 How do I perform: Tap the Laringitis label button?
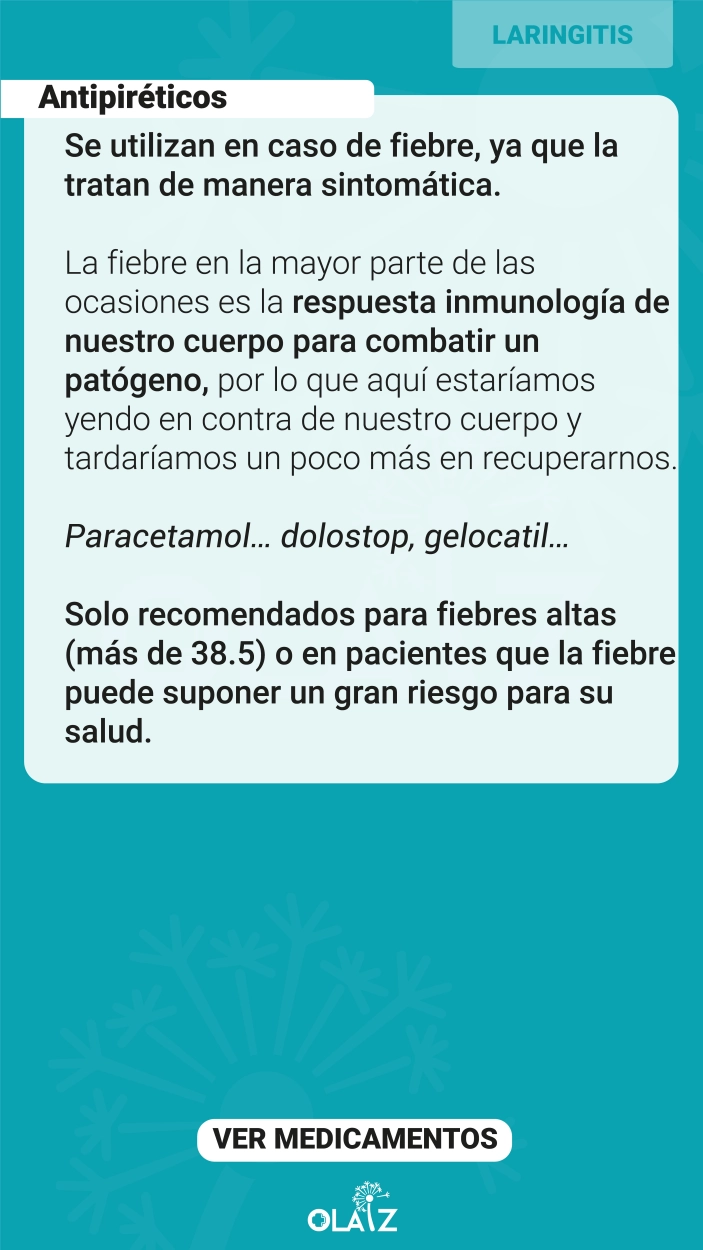[562, 35]
